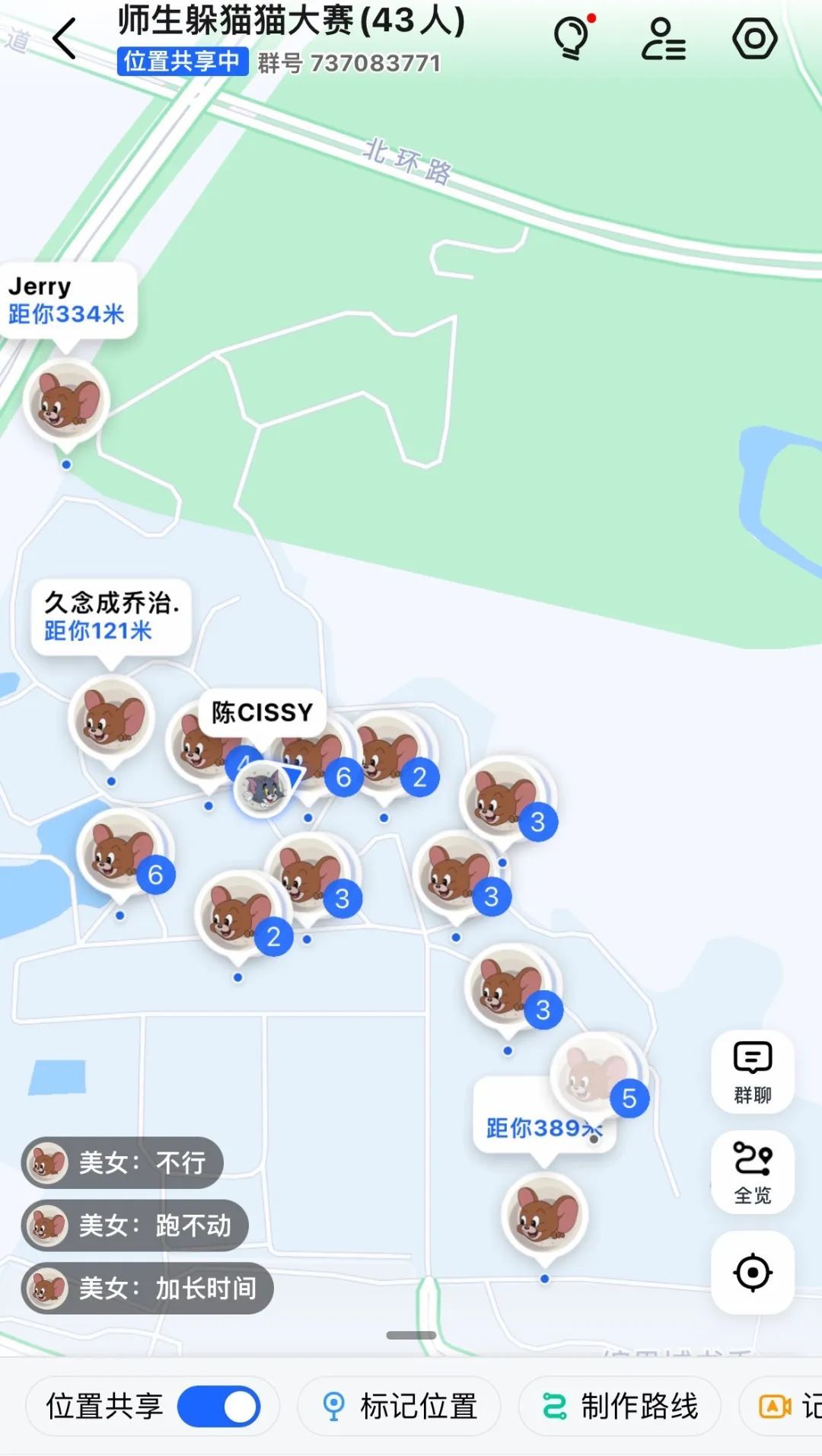Screen dimensions: 822x1456
Task: Select 标记位置 to mark a location
Action: [400, 1407]
